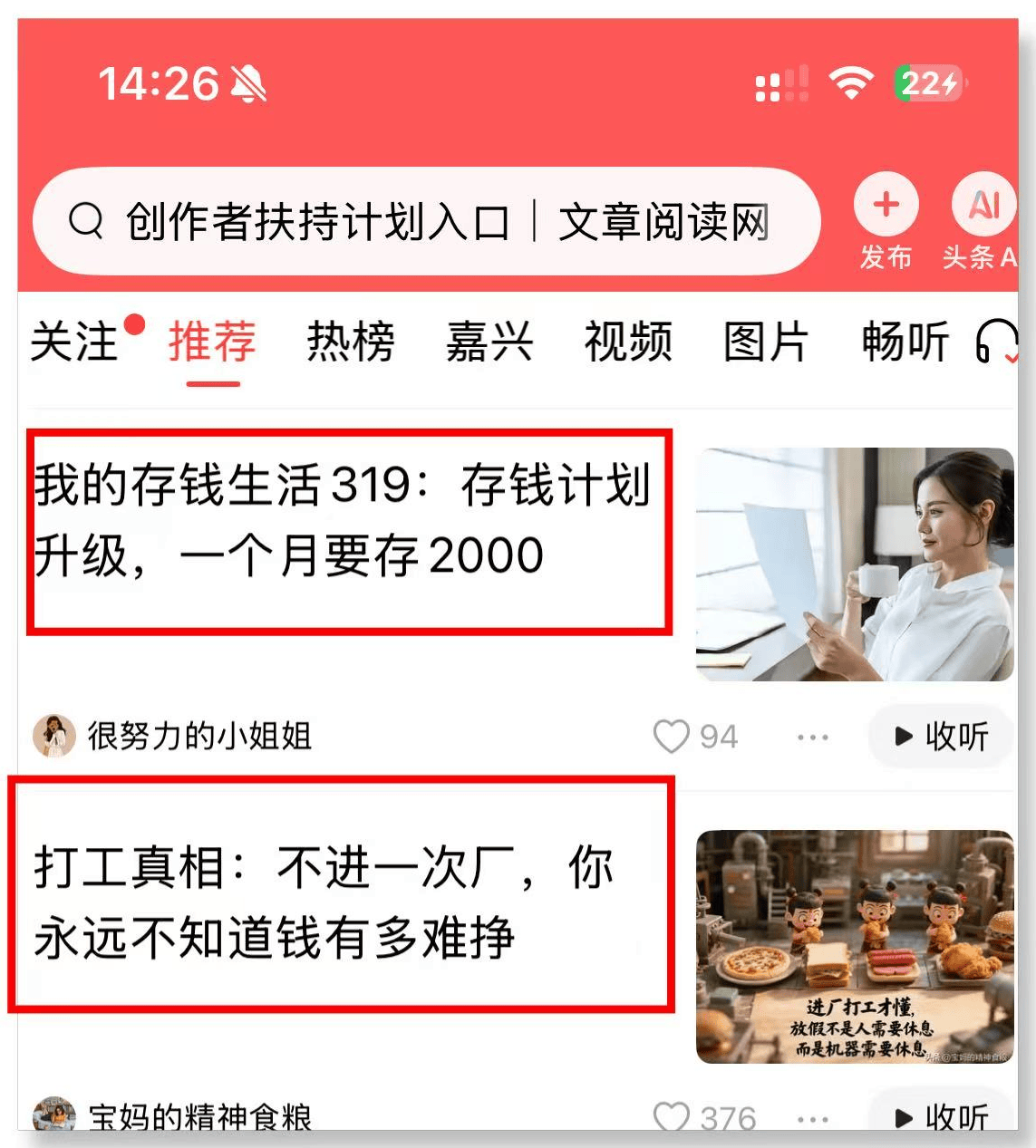Play 收听 audio for the 存钱计划 article

pyautogui.click(x=941, y=736)
